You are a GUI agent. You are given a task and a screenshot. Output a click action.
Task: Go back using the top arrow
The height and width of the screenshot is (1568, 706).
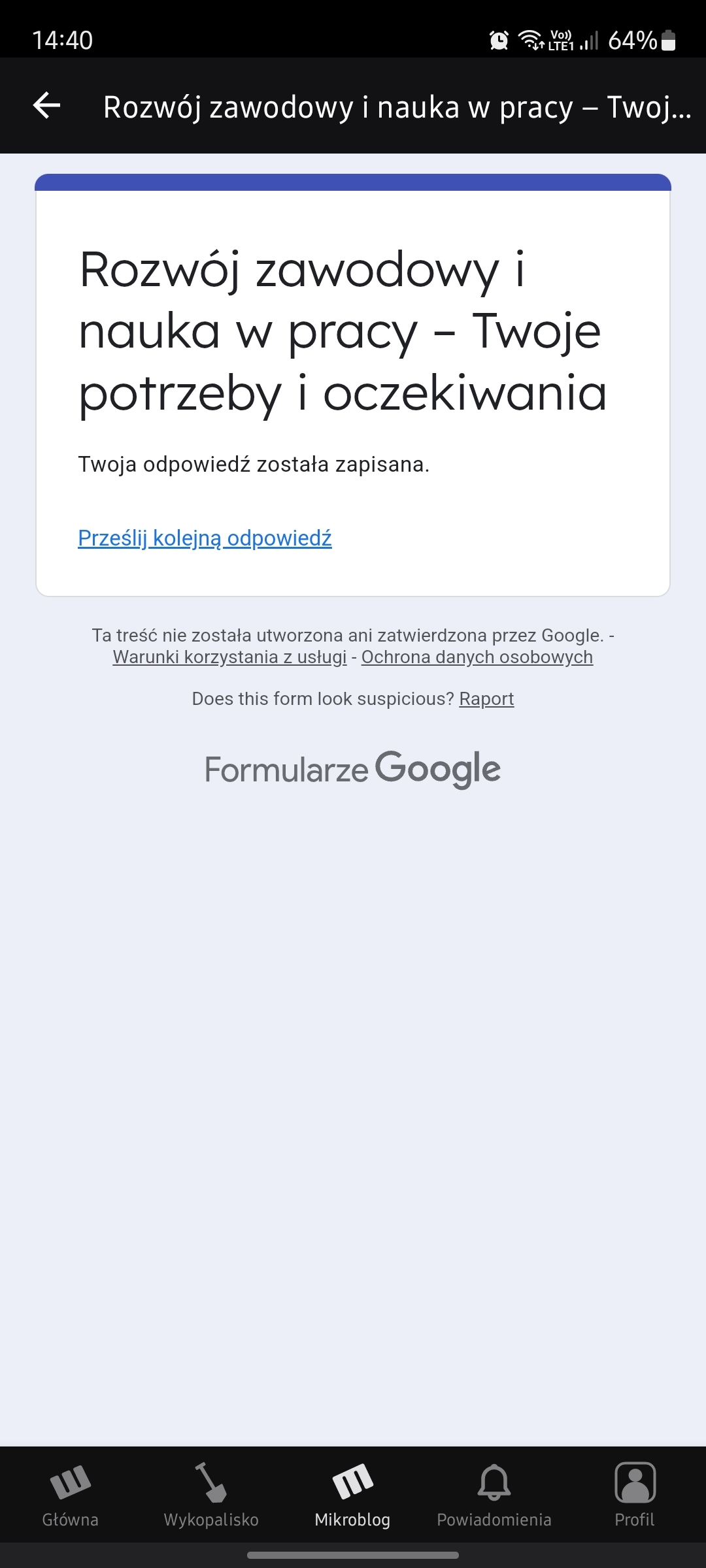coord(47,106)
